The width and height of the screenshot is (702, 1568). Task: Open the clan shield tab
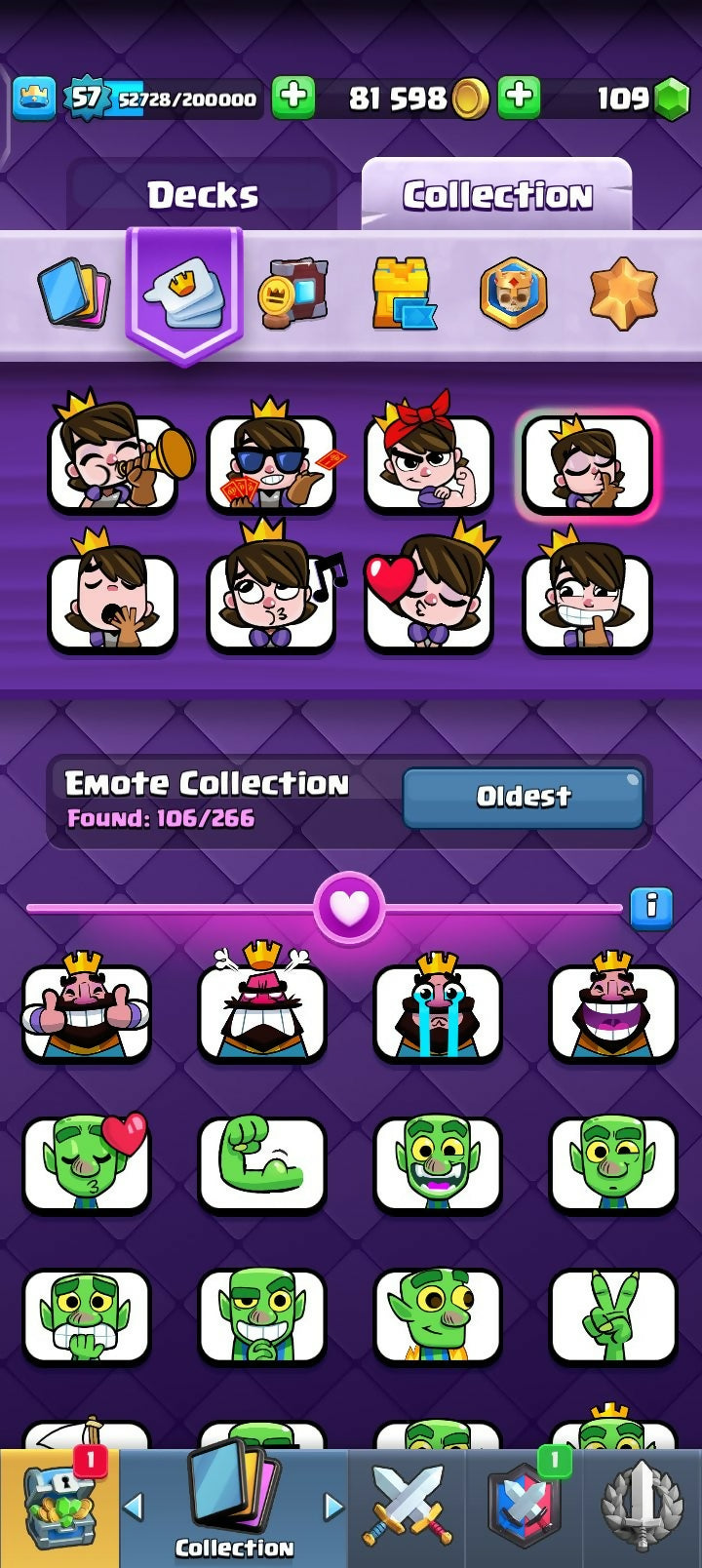(x=525, y=1507)
